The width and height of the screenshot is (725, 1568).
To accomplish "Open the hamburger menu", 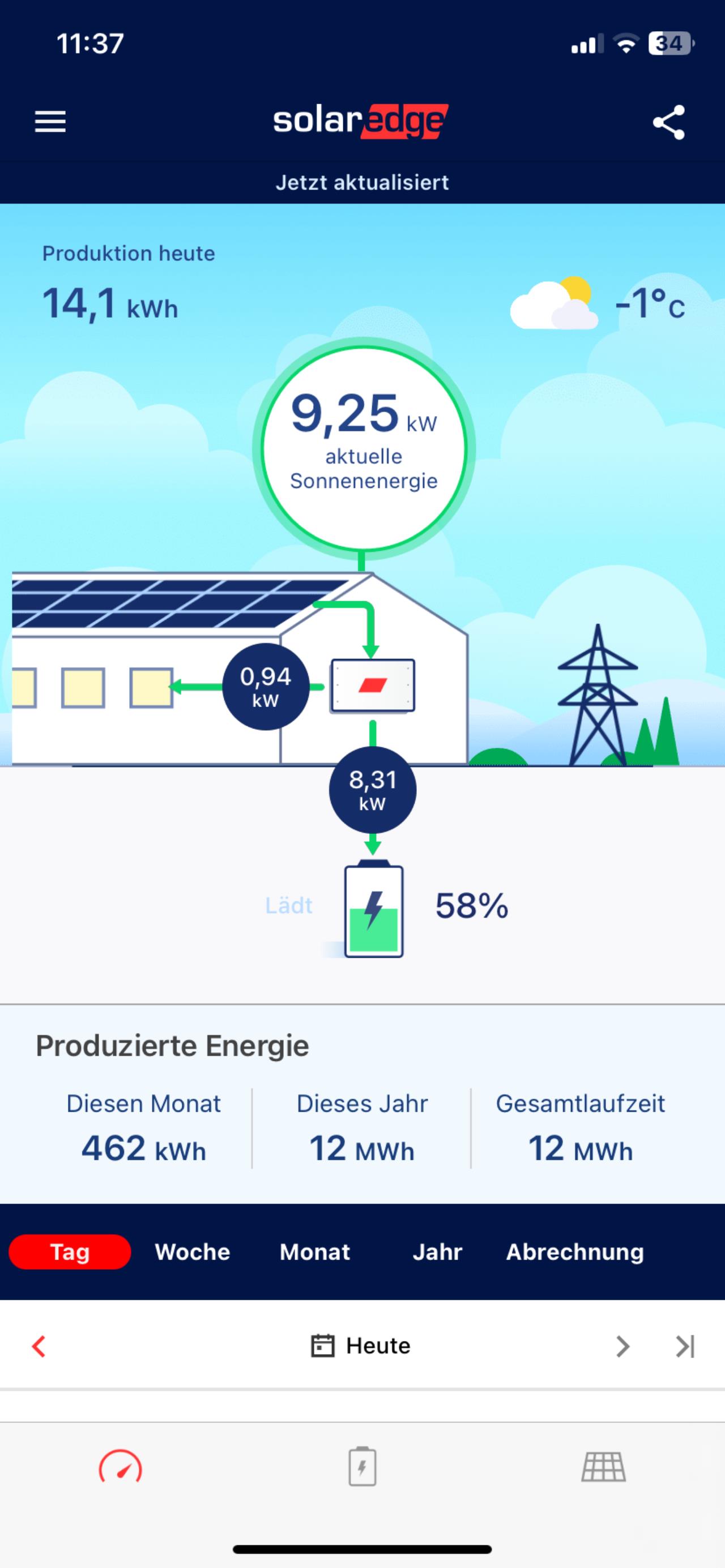I will tap(50, 122).
